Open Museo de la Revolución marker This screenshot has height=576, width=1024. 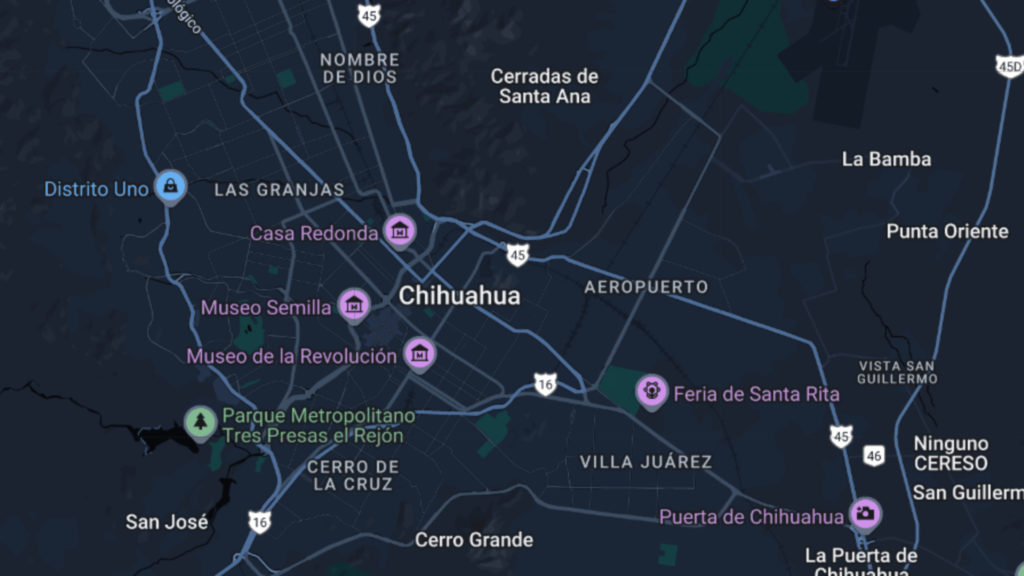[x=419, y=354]
